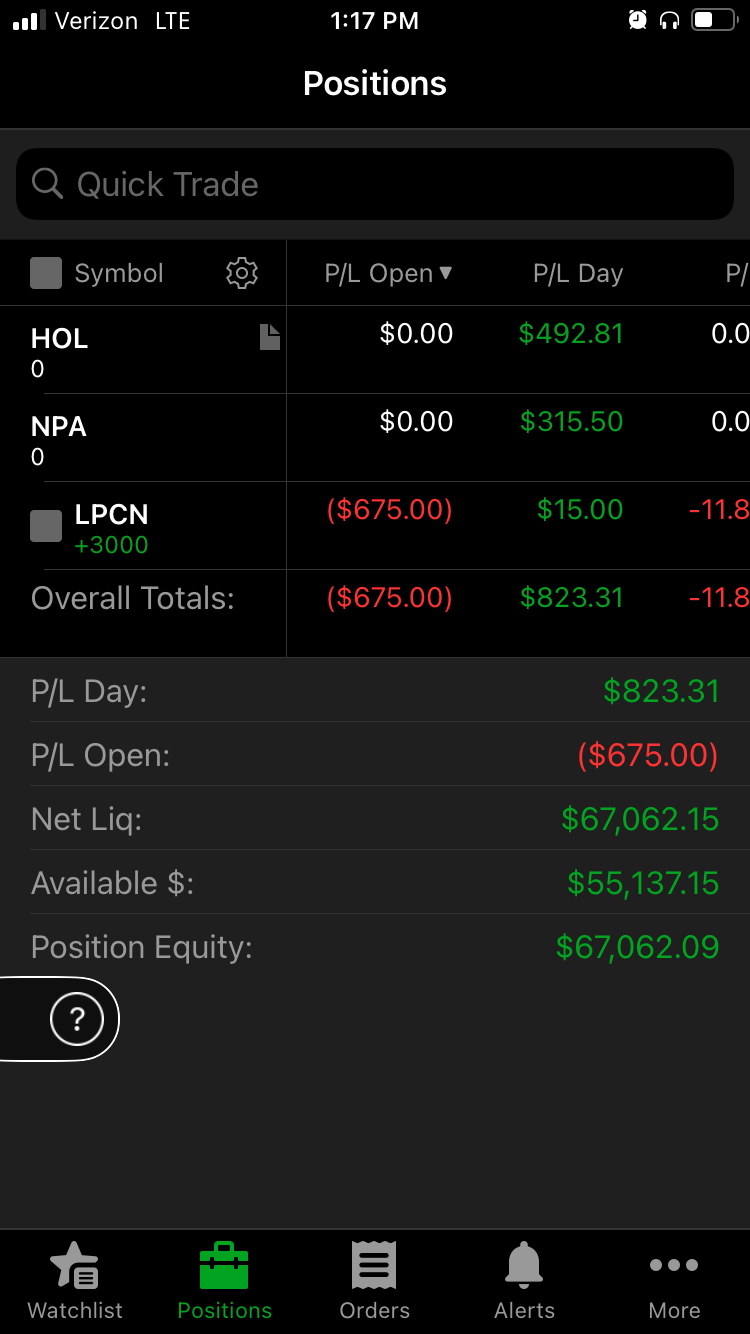The height and width of the screenshot is (1334, 750).
Task: Sort positions by P/L Day
Action: click(577, 273)
